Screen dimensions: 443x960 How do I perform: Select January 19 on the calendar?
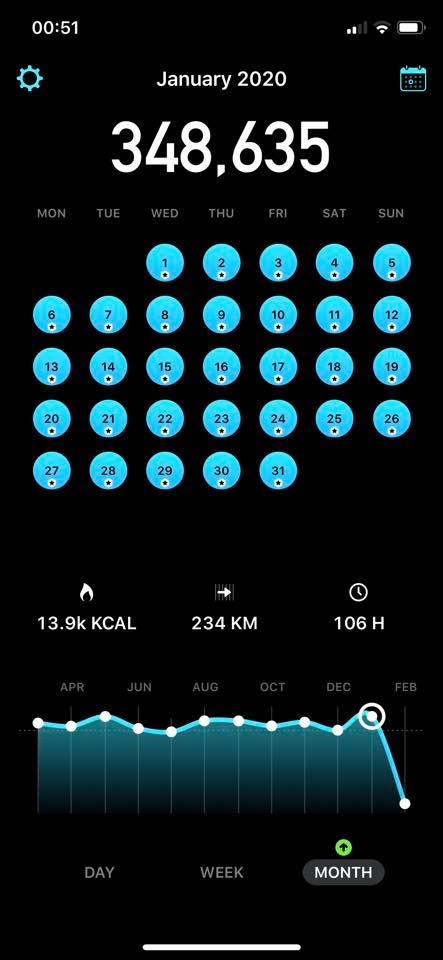click(x=392, y=367)
